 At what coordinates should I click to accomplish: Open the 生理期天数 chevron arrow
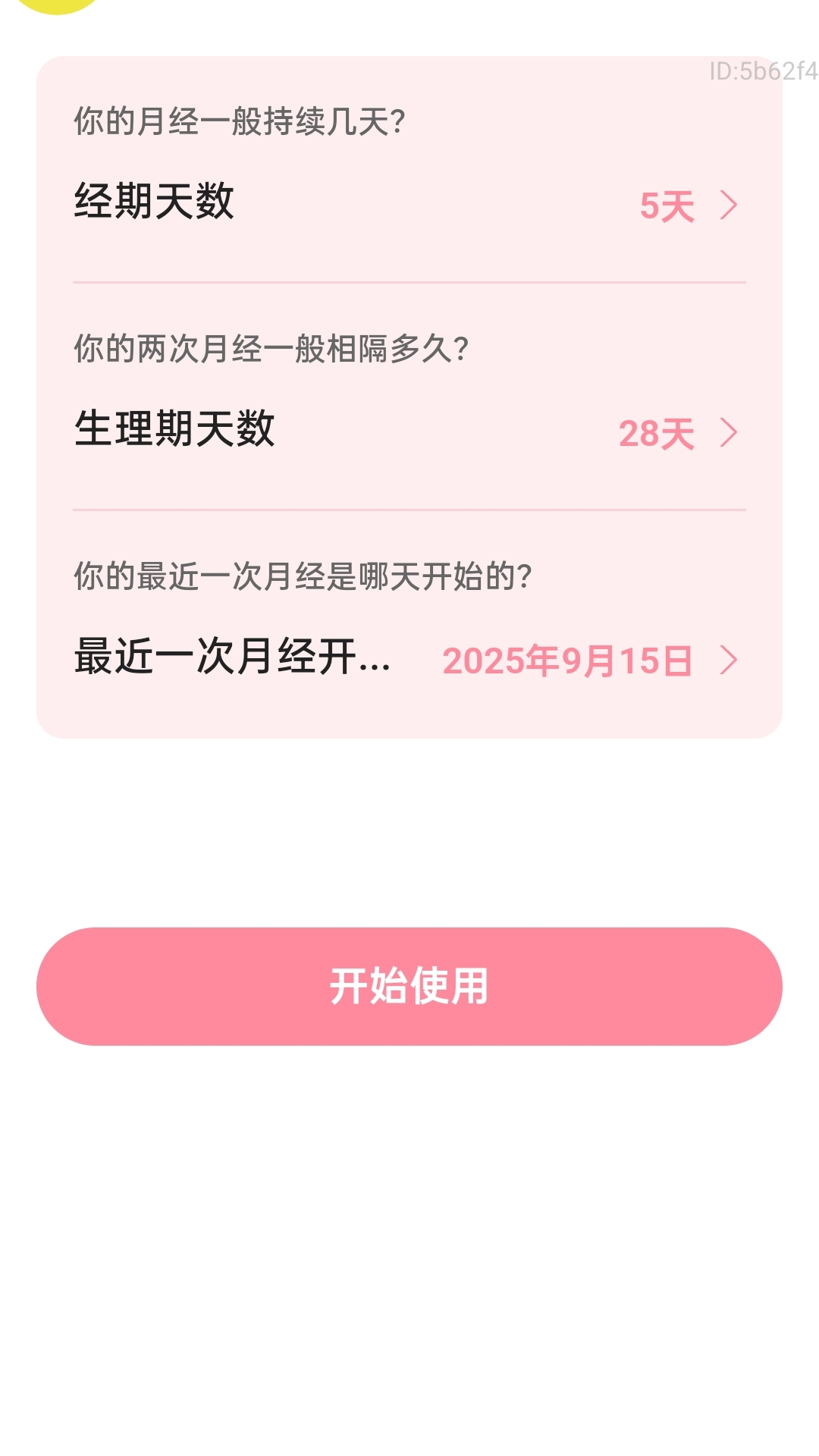point(727,433)
